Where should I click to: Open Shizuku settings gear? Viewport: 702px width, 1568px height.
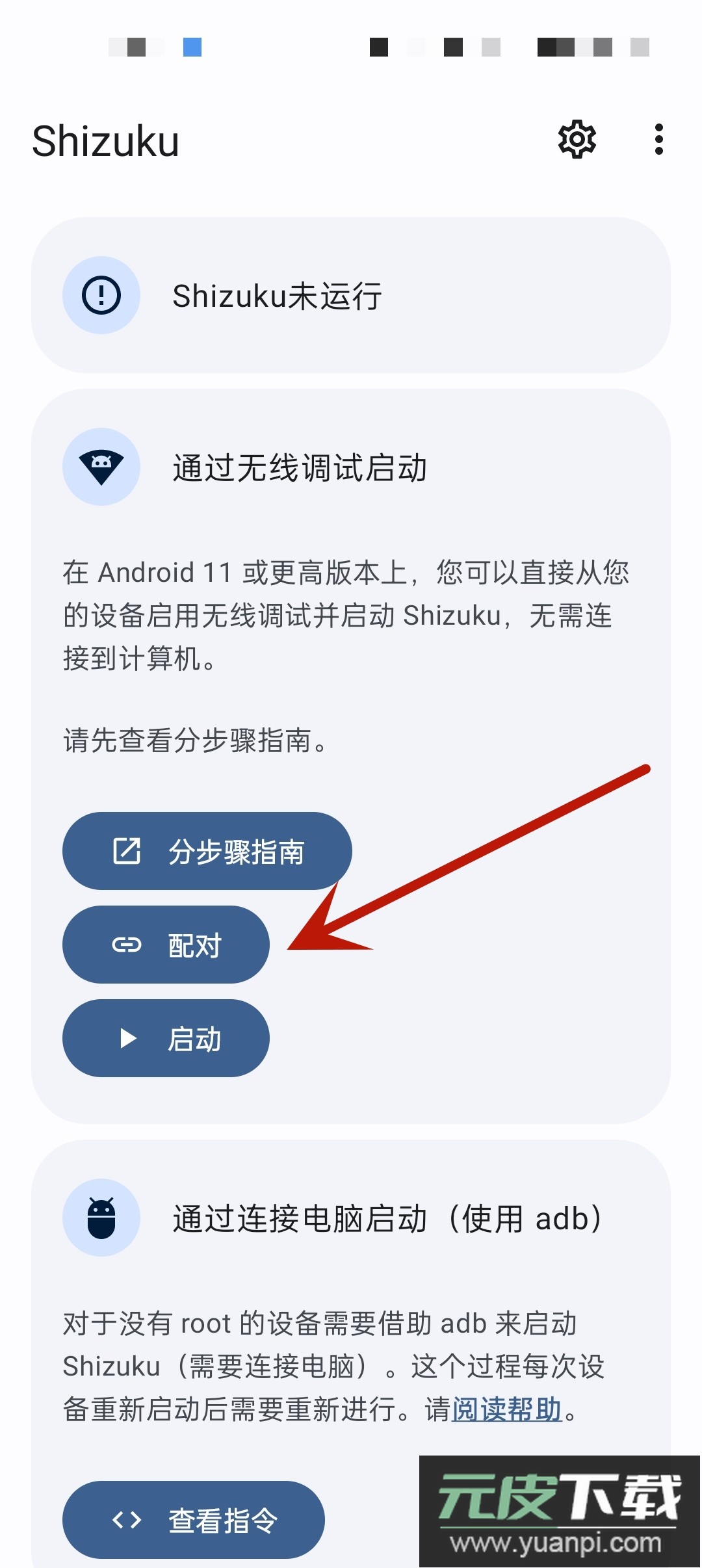(x=577, y=139)
